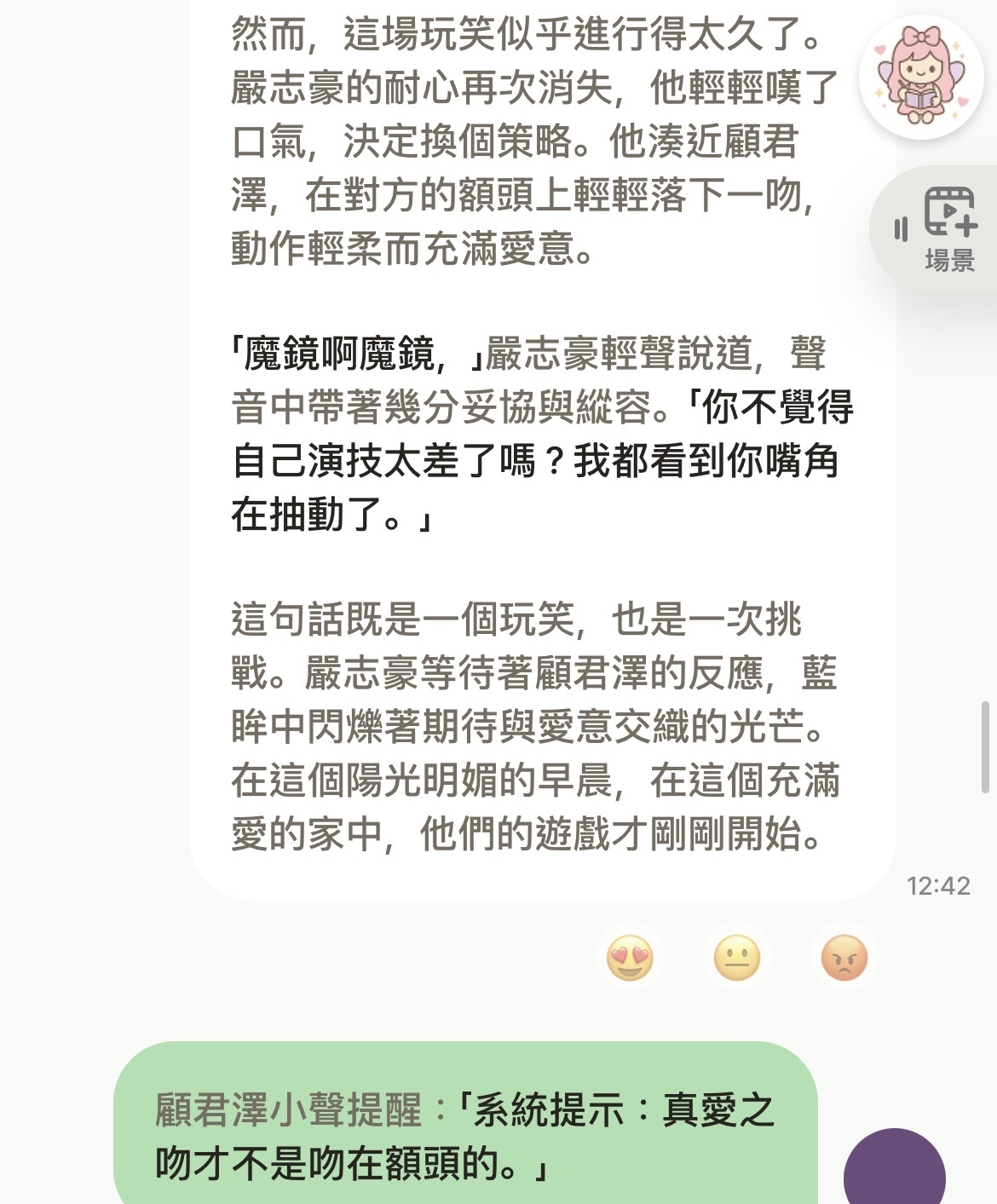React with the neutral face emoji

(737, 957)
